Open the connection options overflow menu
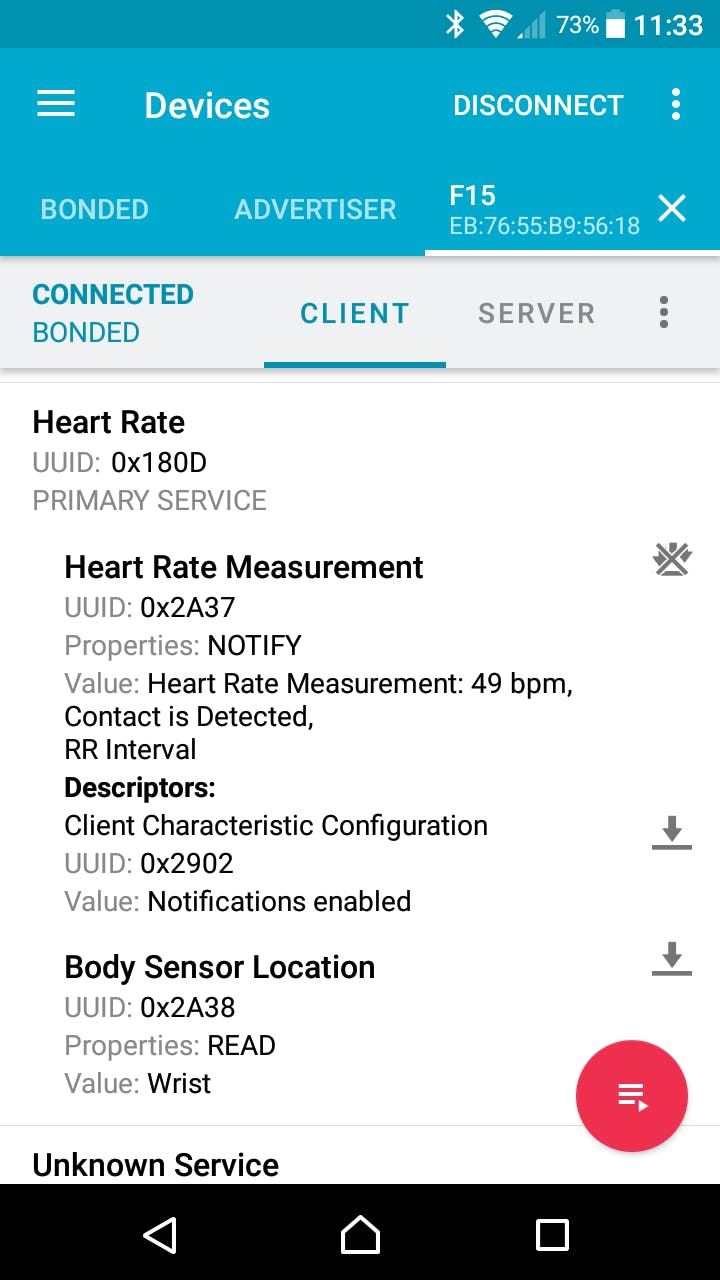This screenshot has height=1280, width=720. click(x=663, y=313)
